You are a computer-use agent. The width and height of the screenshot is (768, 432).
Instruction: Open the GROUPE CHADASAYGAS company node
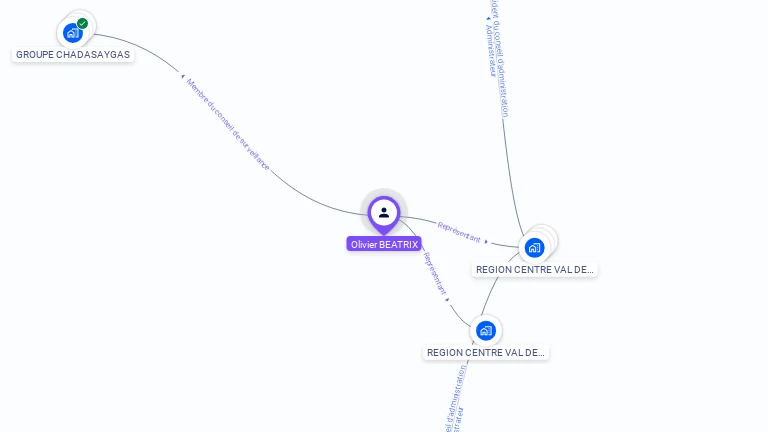(73, 33)
